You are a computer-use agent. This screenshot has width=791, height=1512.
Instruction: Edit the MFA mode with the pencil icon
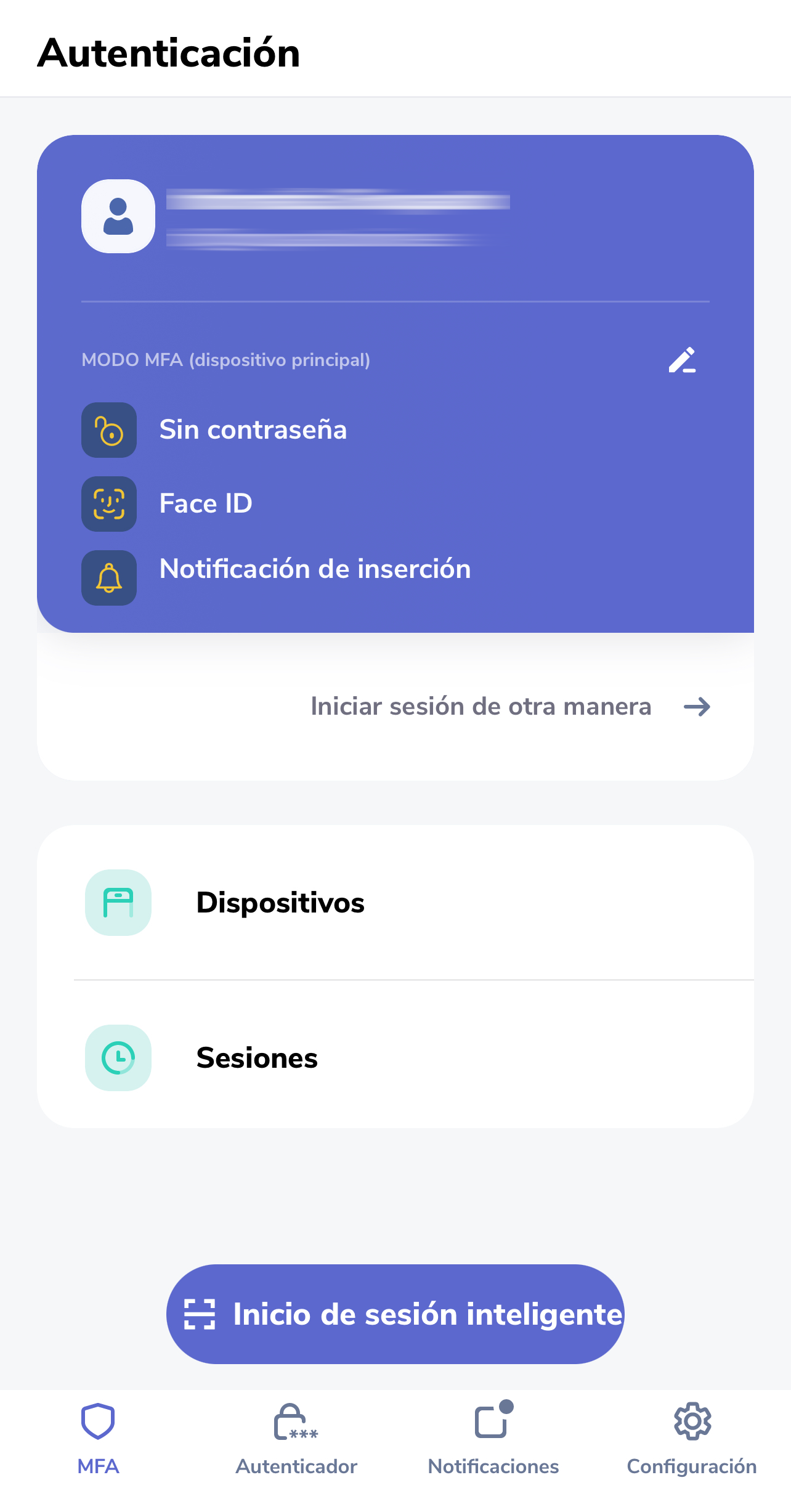click(x=682, y=360)
